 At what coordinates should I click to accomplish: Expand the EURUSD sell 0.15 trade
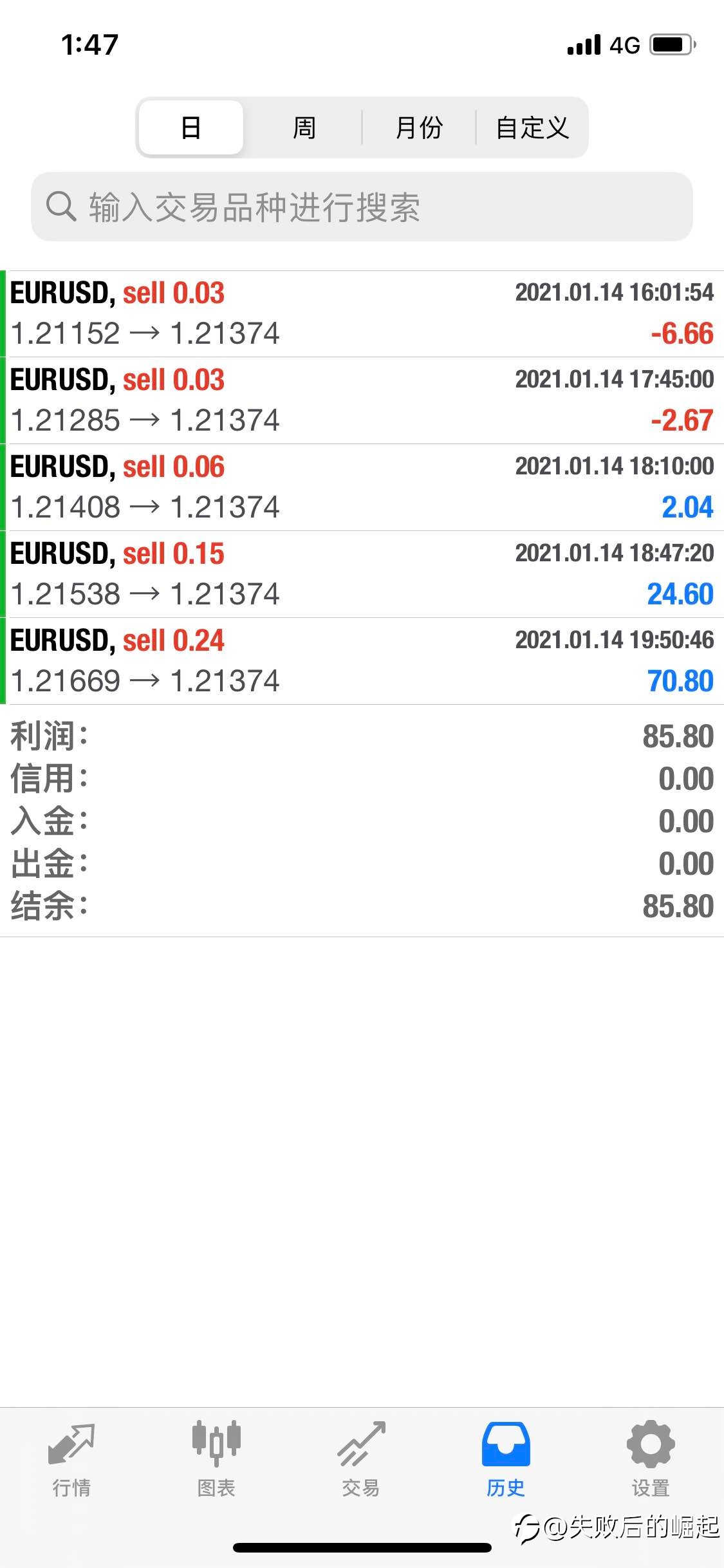click(x=362, y=574)
